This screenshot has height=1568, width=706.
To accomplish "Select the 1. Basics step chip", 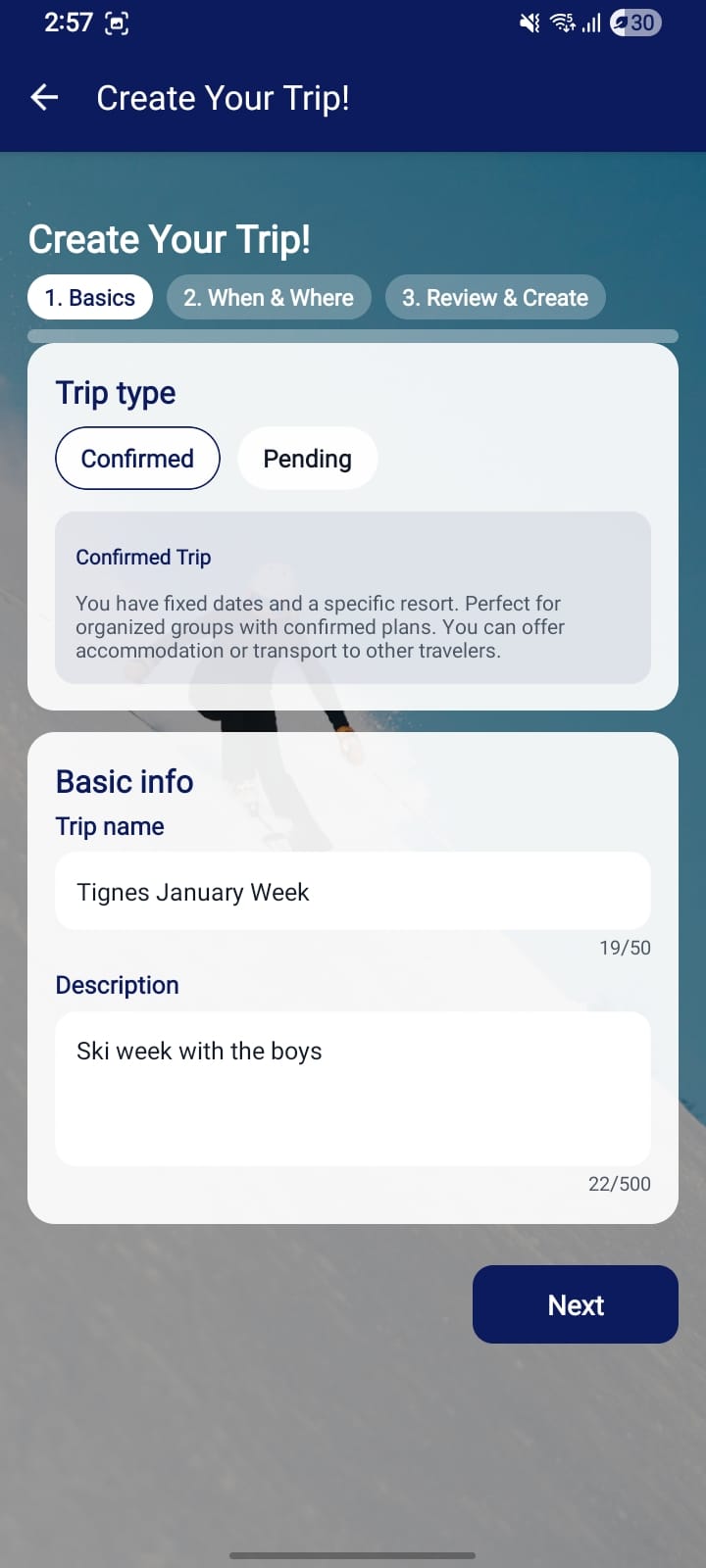I will pyautogui.click(x=90, y=298).
